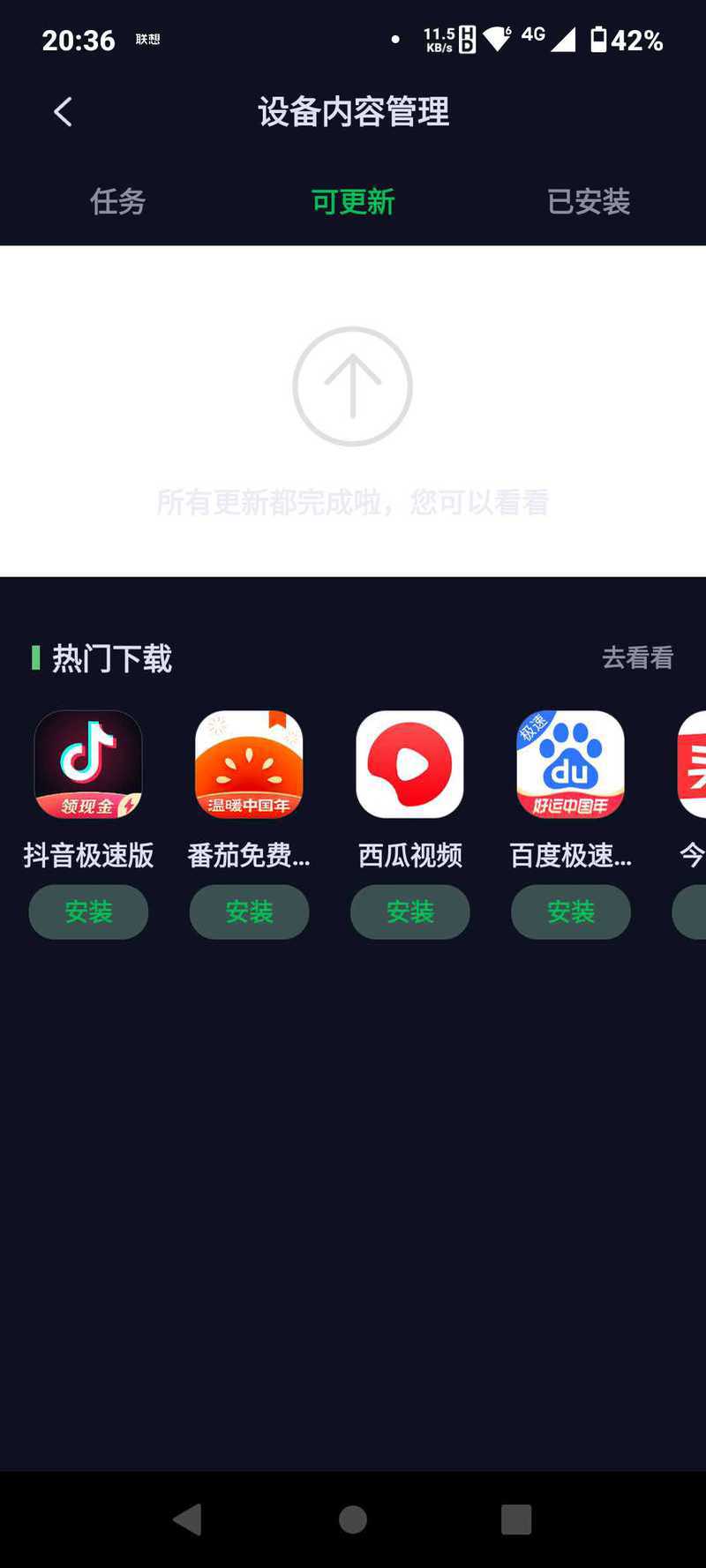Tap the system home button
This screenshot has width=706, height=1568.
click(353, 1519)
